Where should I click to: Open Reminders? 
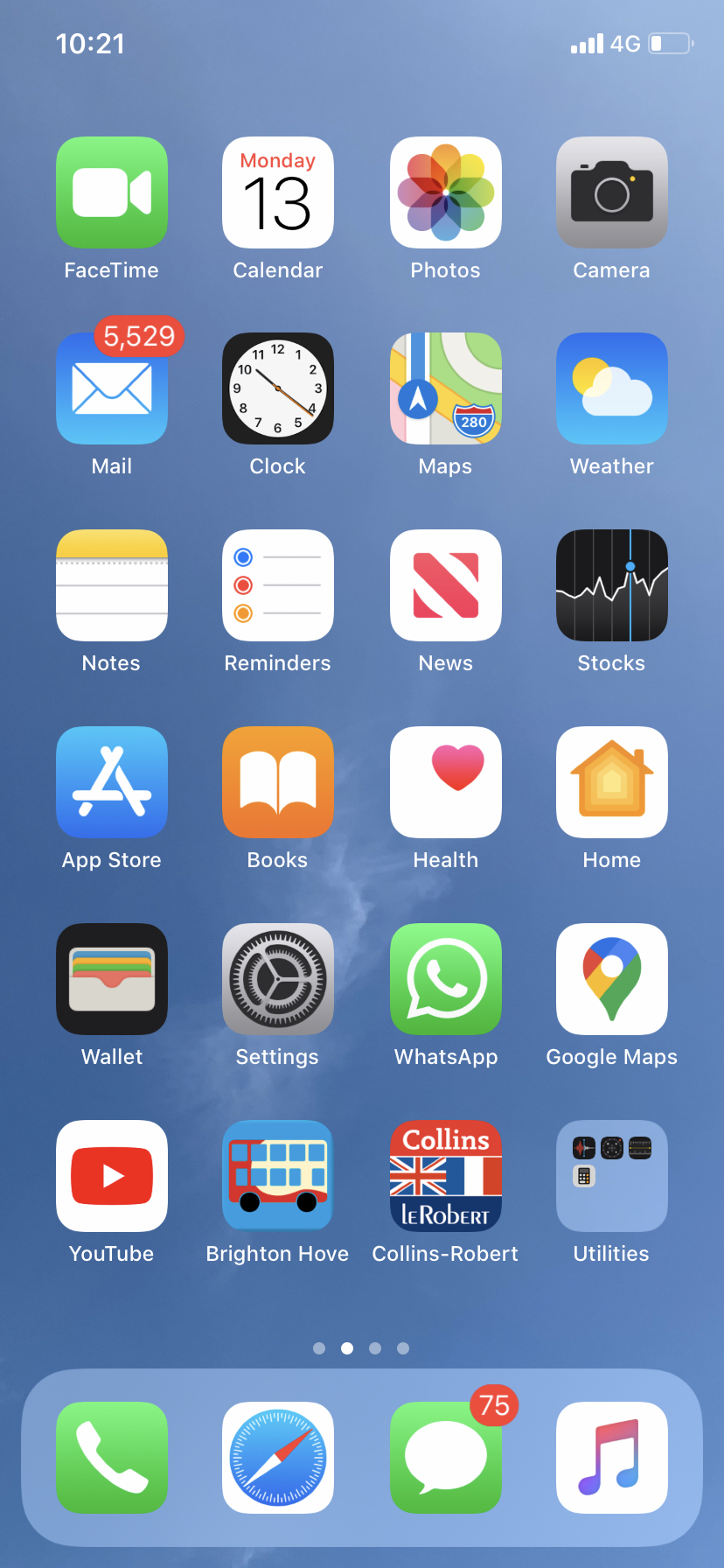(x=278, y=585)
